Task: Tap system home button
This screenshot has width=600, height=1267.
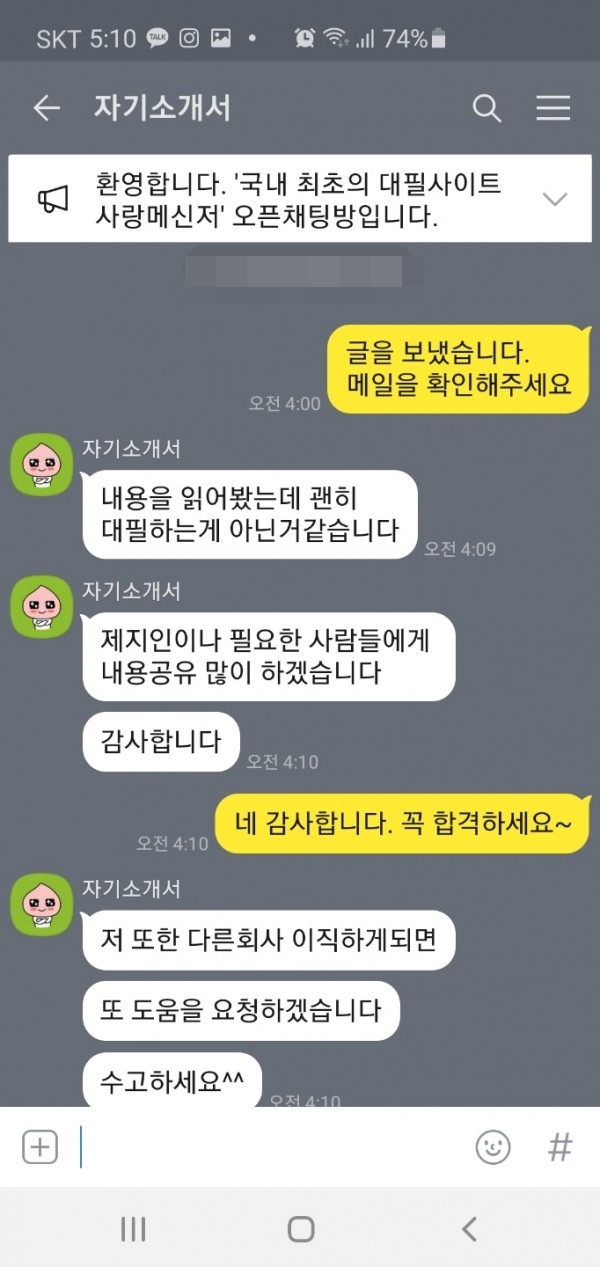Action: pos(300,1229)
